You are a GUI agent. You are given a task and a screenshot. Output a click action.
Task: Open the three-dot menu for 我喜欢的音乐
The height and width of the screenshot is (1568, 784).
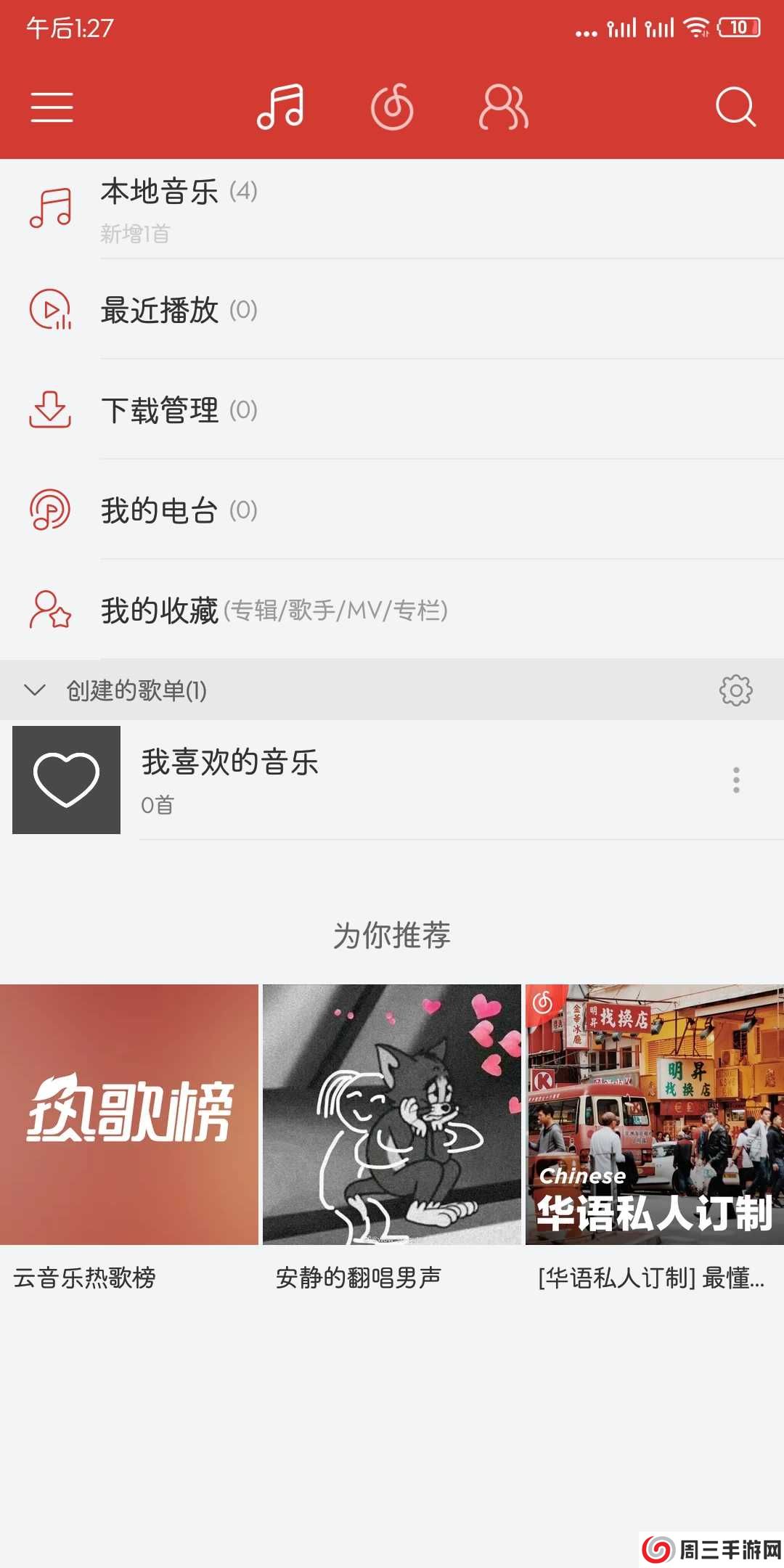pos(735,780)
